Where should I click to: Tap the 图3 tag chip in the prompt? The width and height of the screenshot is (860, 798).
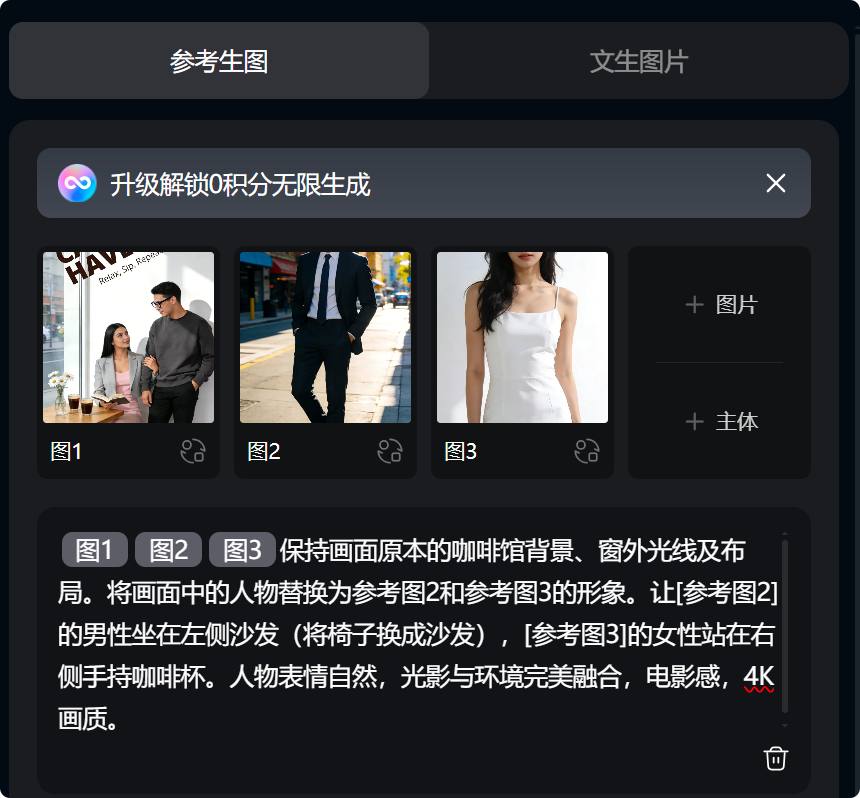242,550
